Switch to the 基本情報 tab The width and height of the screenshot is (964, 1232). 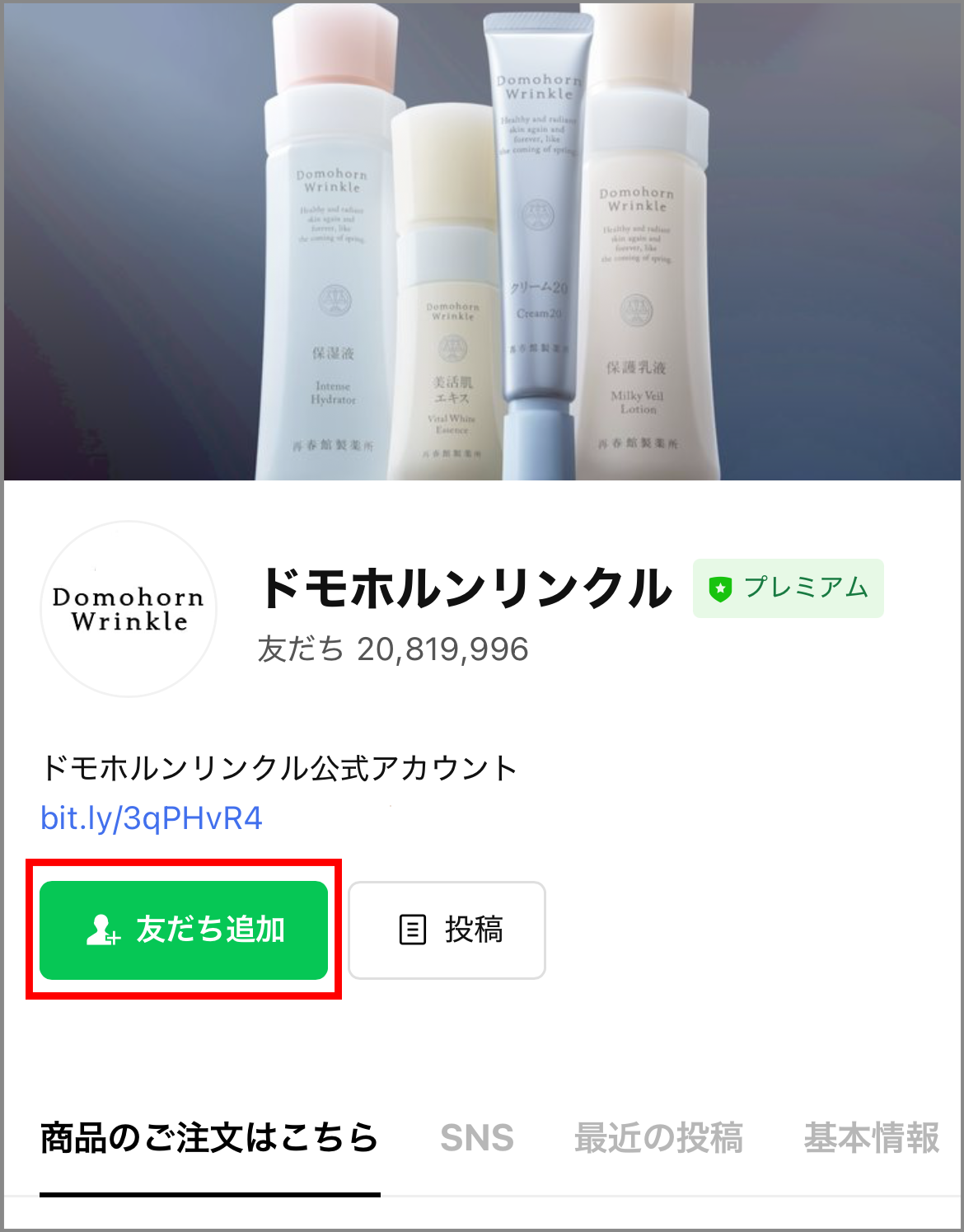[x=871, y=1138]
